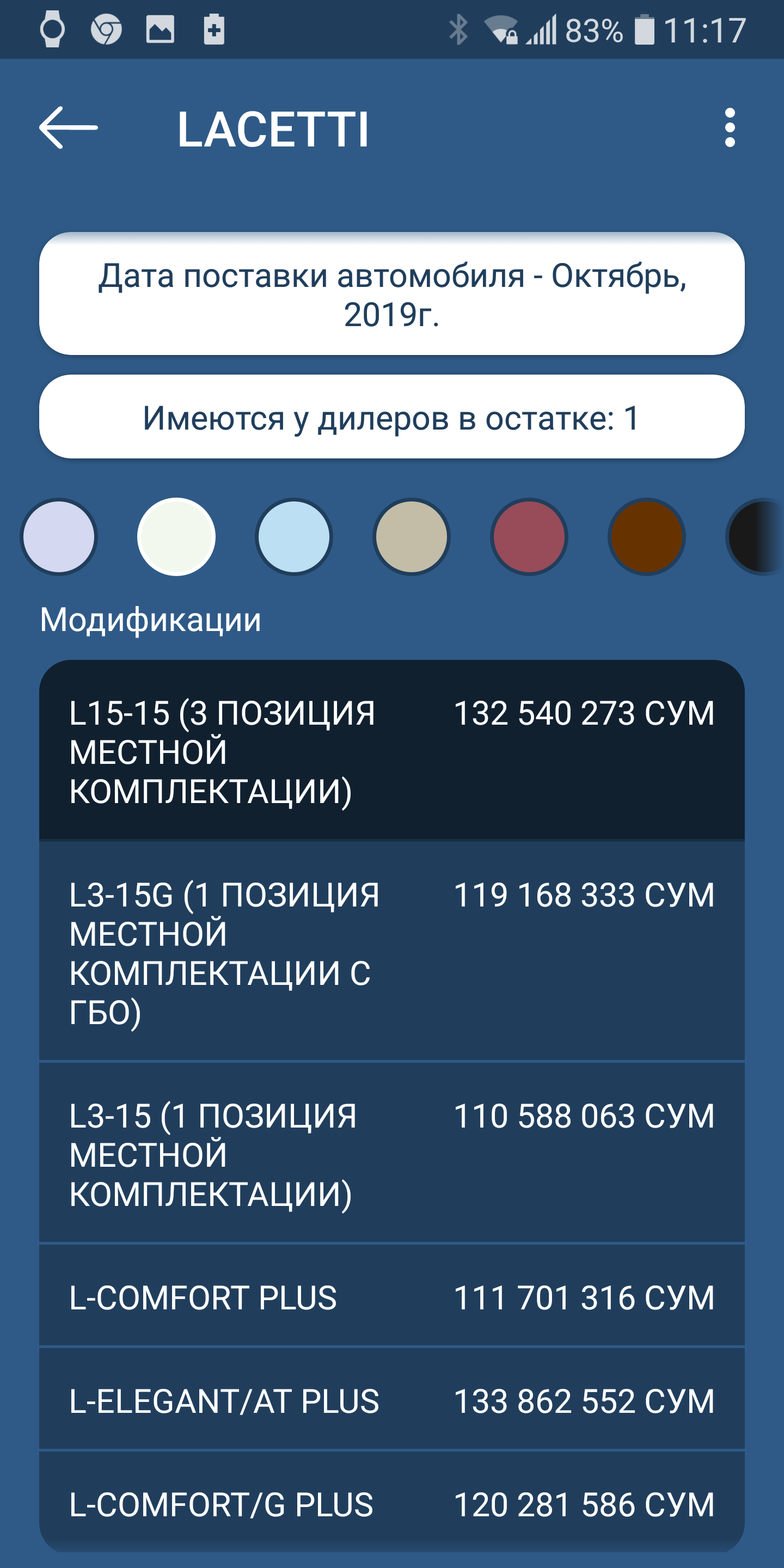Select the L15-15 modification
784x1568 pixels.
392,751
